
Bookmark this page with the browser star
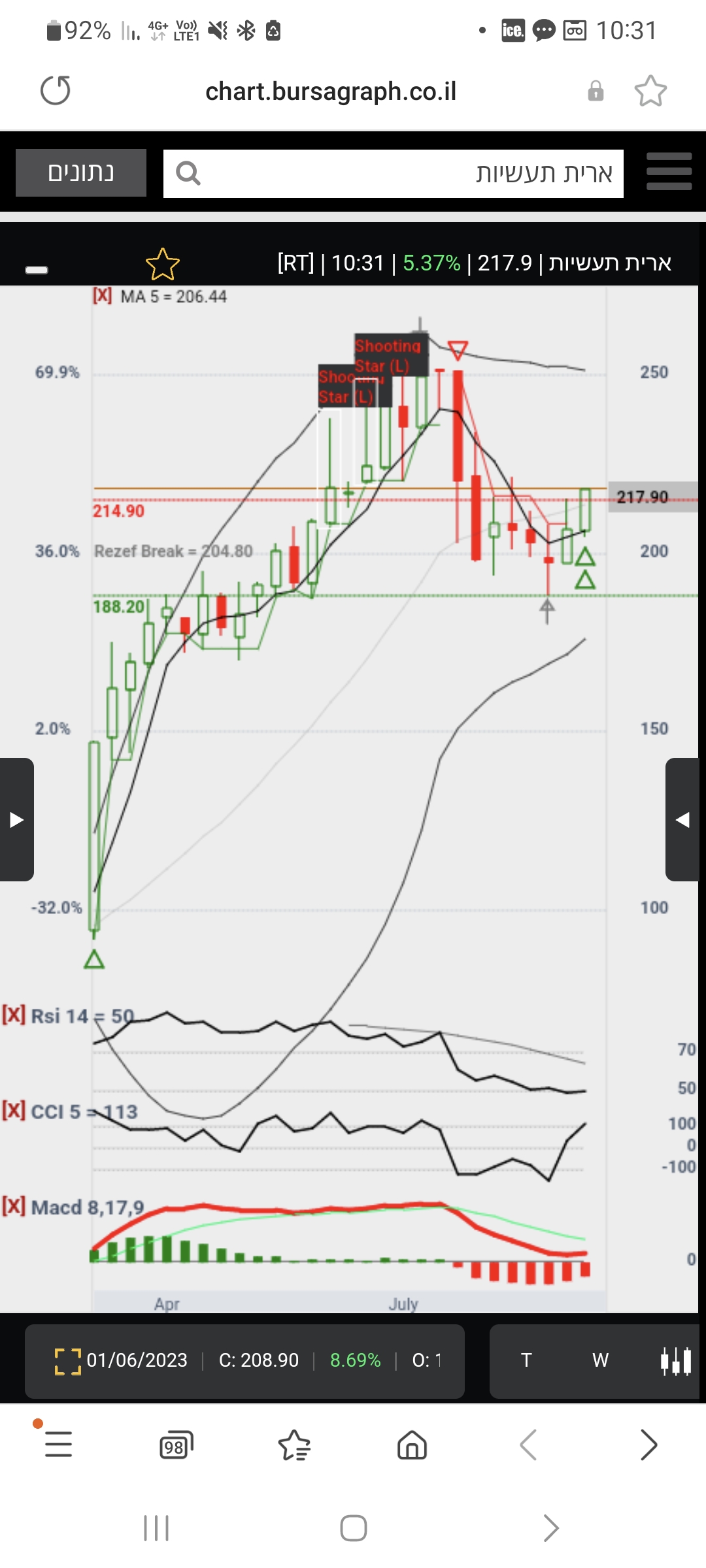click(x=650, y=91)
